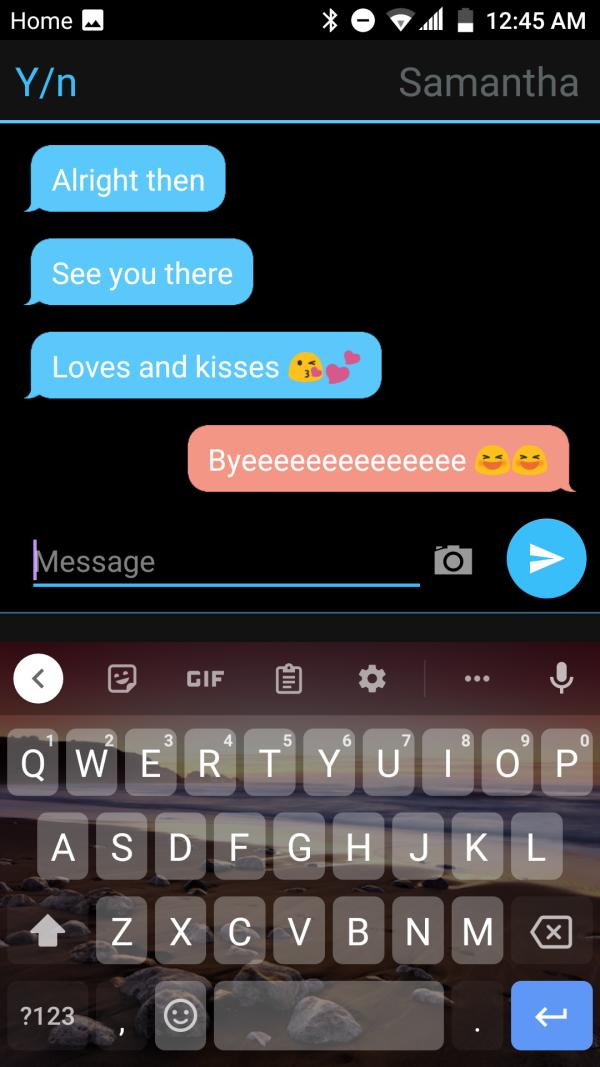
Task: Tap the blue enter key
Action: pyautogui.click(x=551, y=1016)
